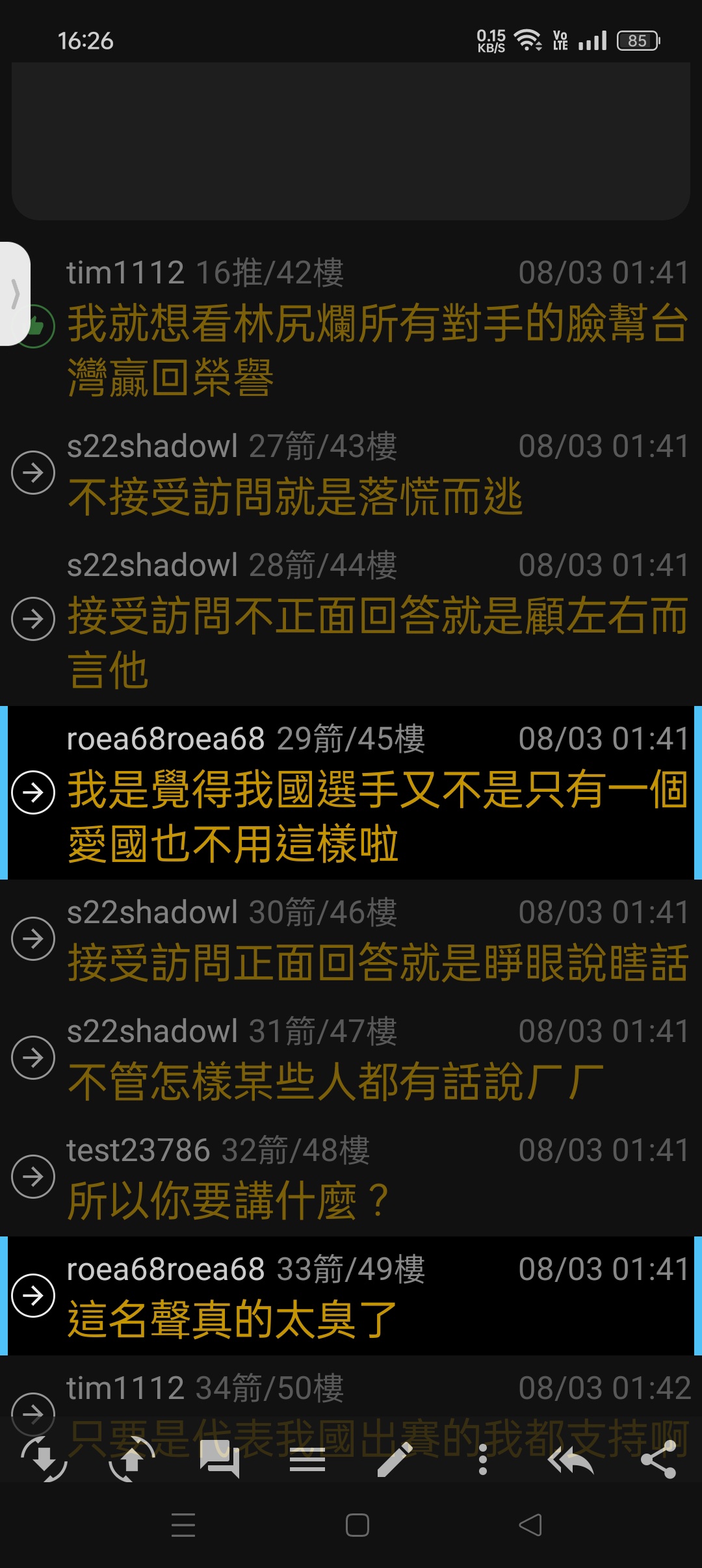
Task: Share this thread
Action: (658, 1461)
